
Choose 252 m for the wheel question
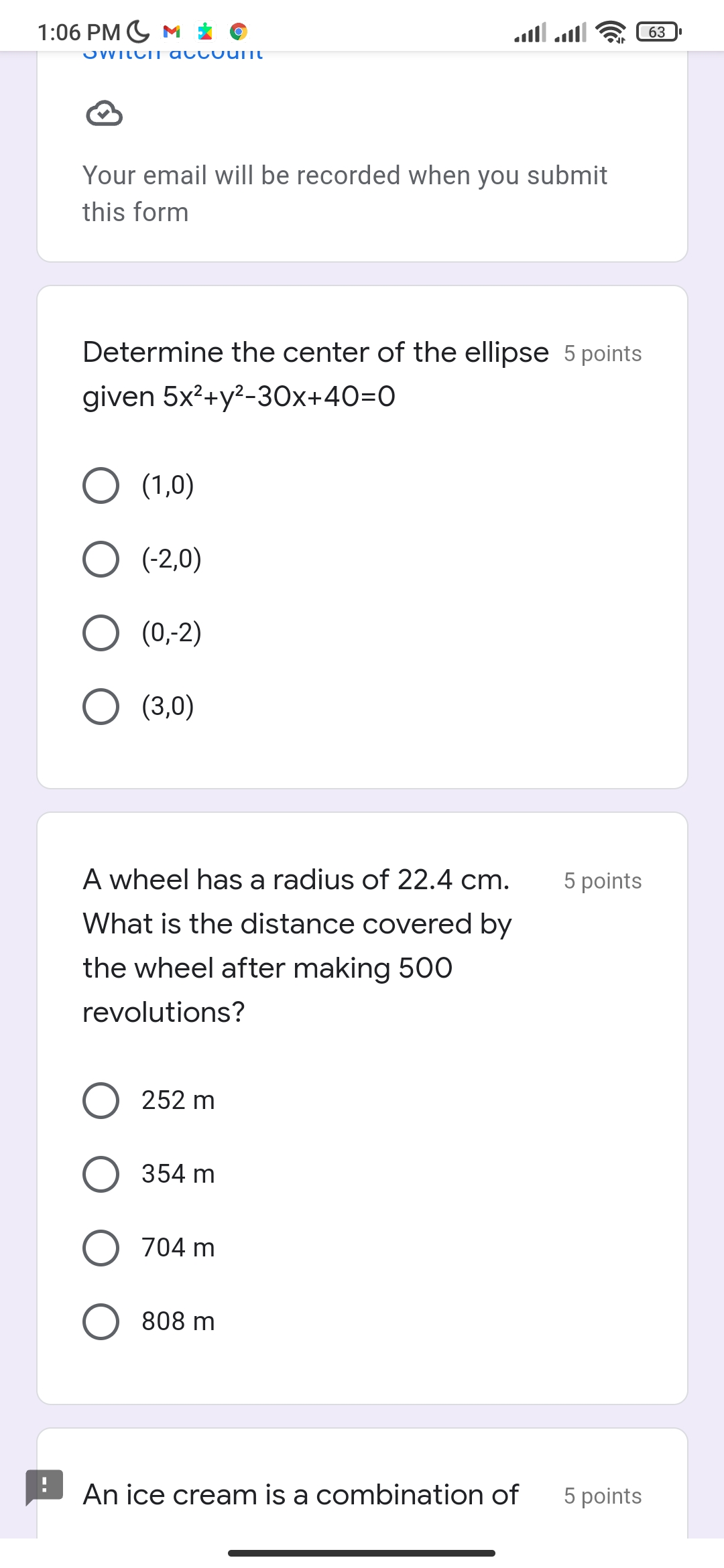point(101,1099)
